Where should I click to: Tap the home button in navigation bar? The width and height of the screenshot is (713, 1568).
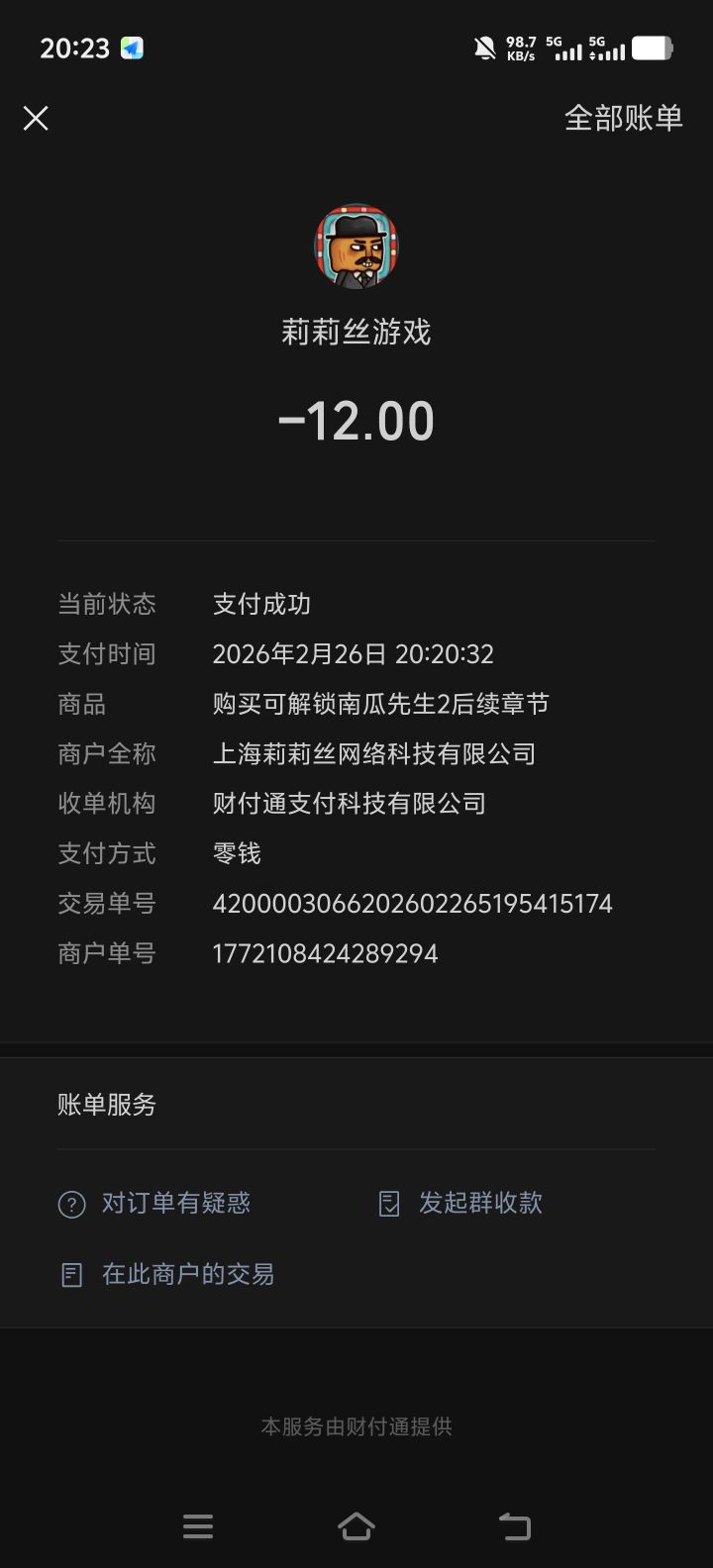[x=356, y=1525]
